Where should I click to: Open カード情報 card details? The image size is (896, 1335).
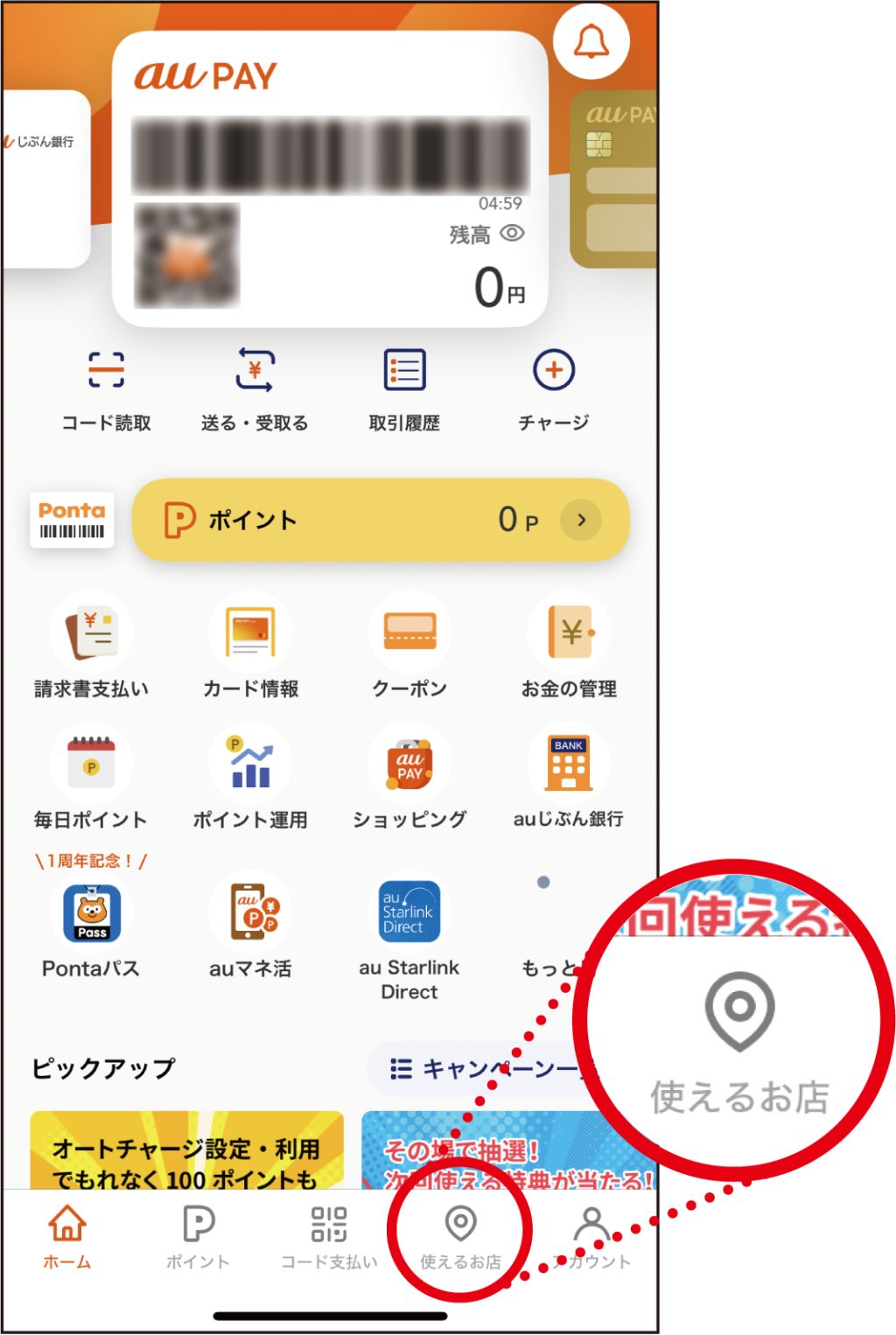[251, 646]
